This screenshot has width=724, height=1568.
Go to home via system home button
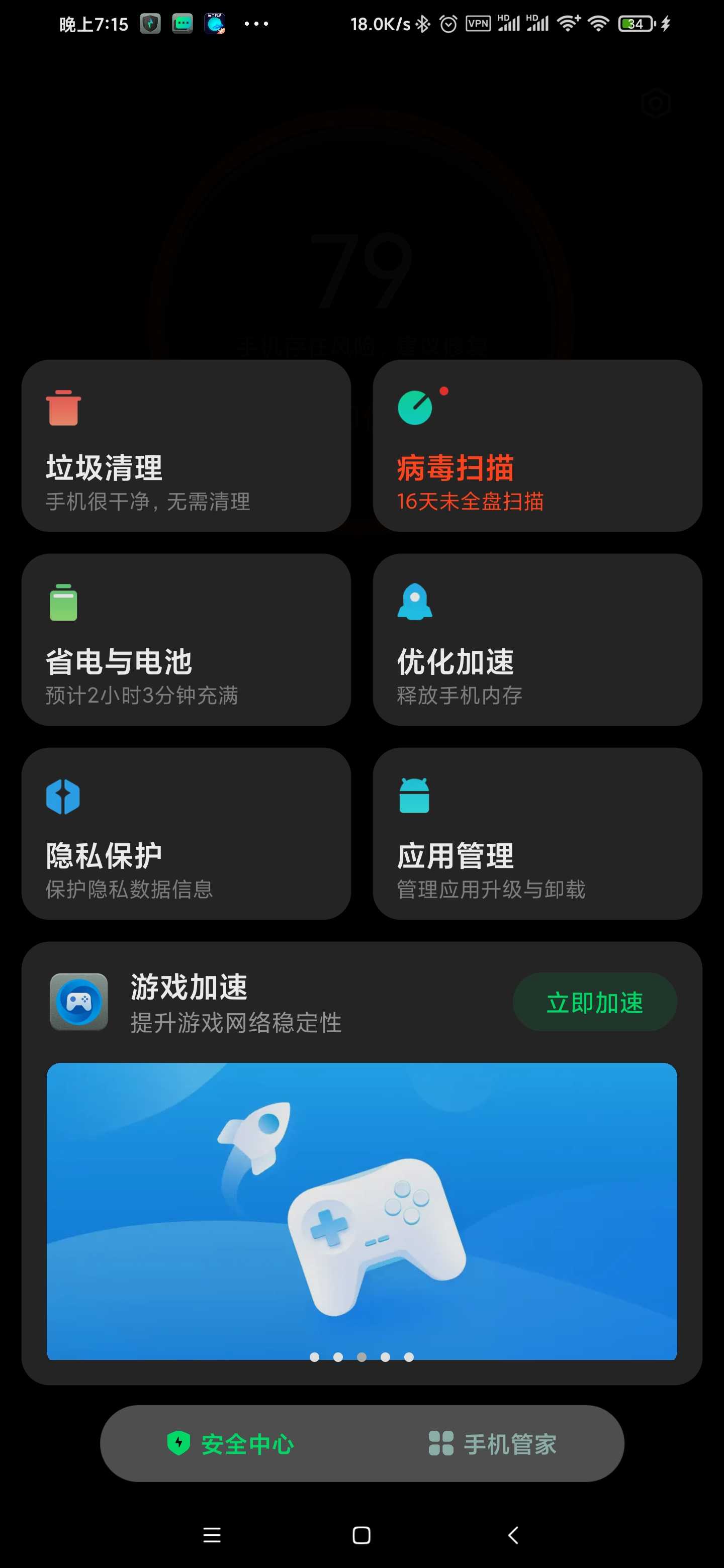[x=361, y=1534]
